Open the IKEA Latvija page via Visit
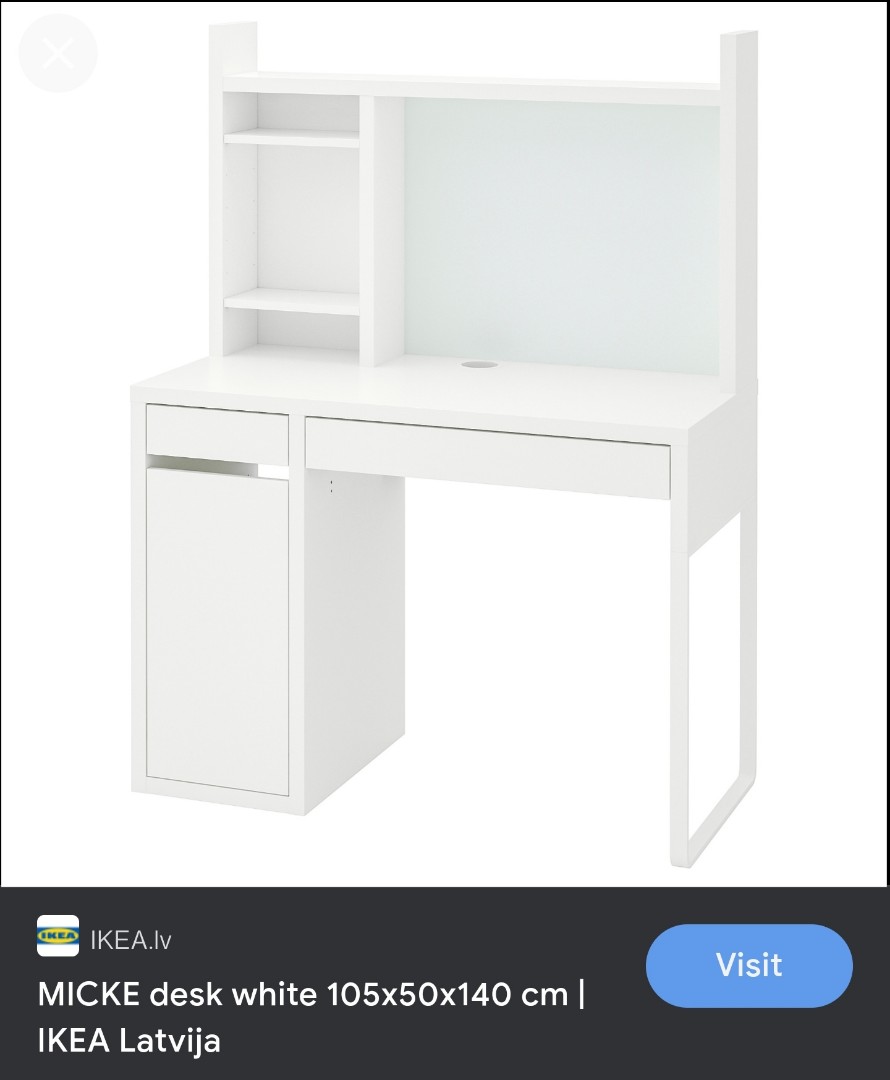The image size is (890, 1080). 748,965
